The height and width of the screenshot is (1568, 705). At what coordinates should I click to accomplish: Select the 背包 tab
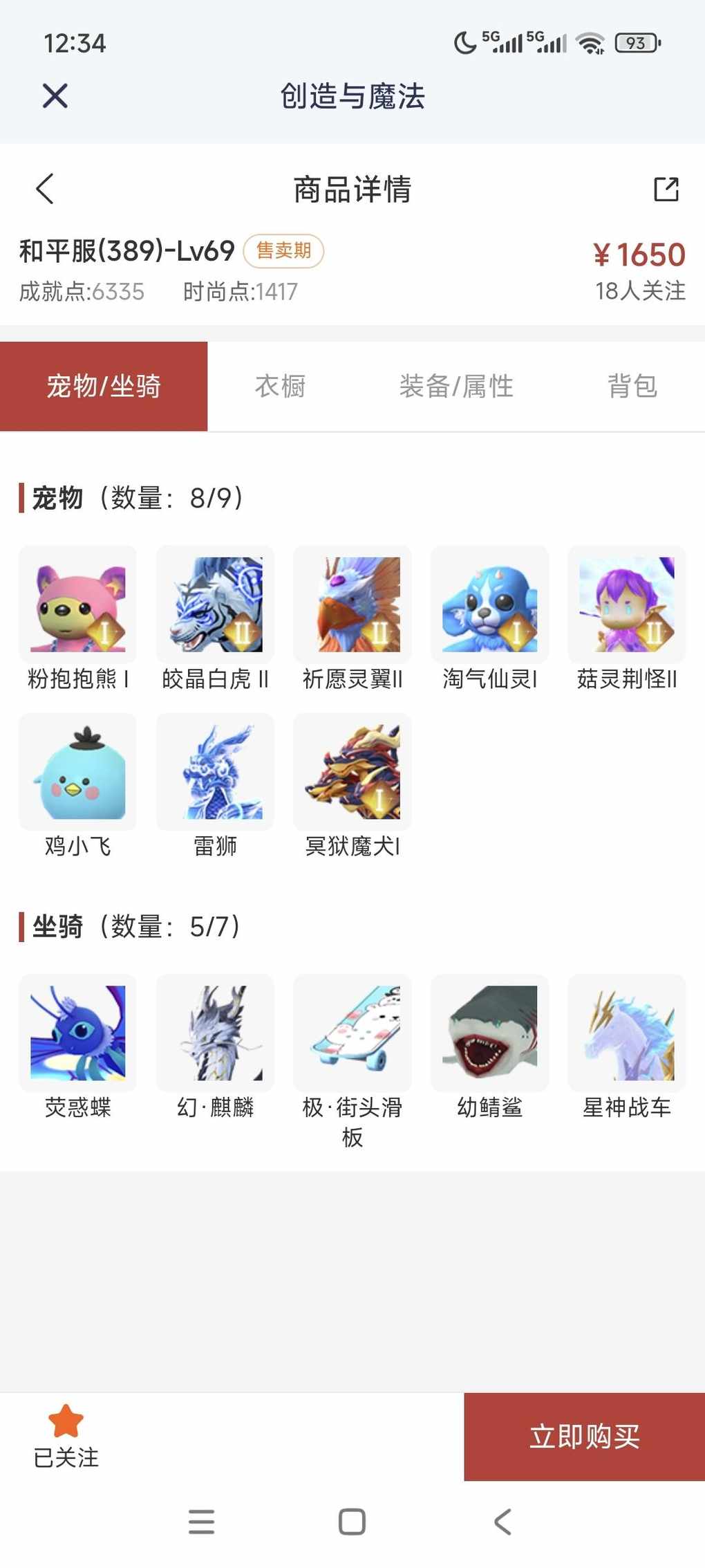pos(632,386)
